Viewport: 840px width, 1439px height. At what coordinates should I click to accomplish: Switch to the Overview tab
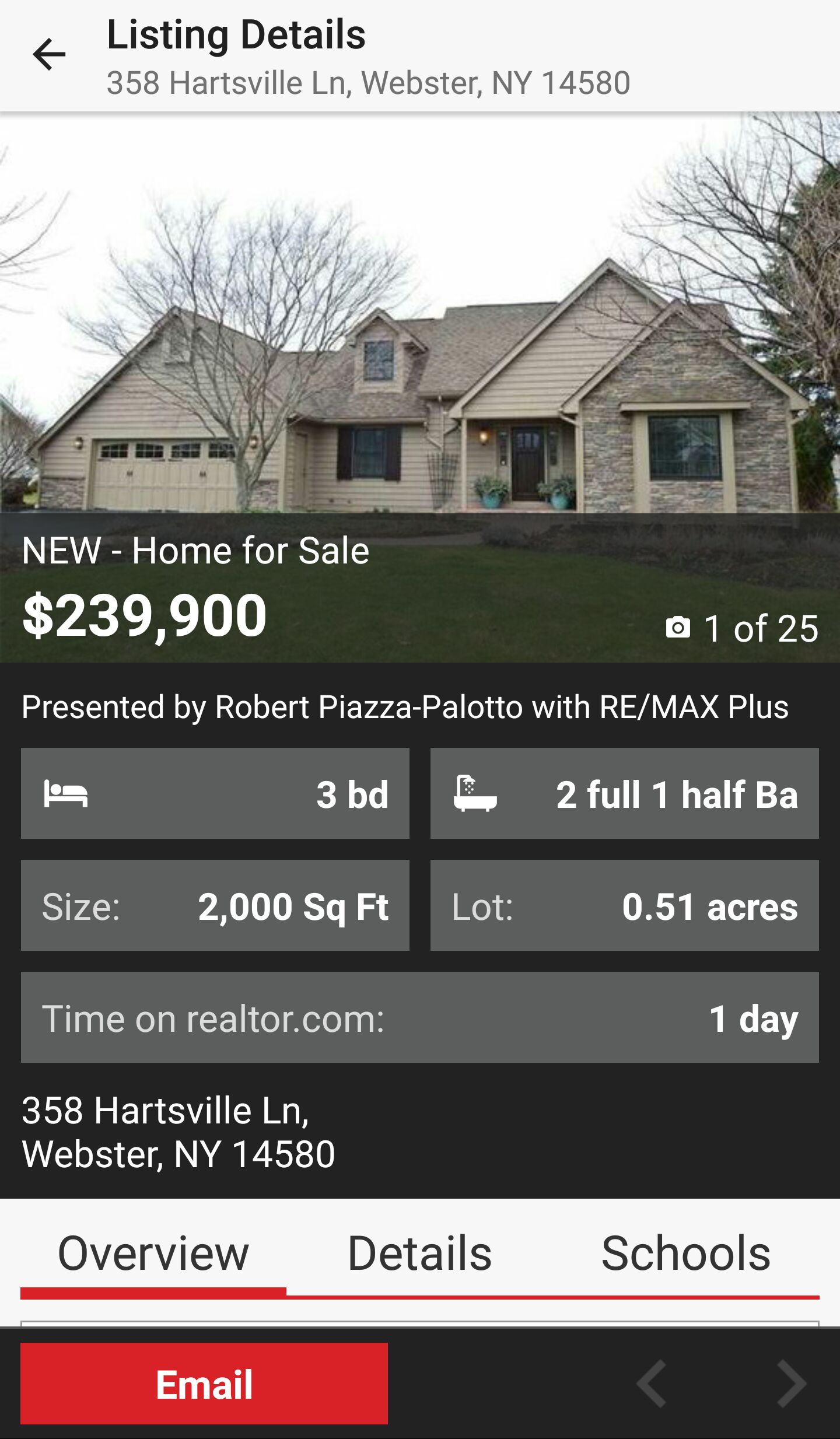(153, 1253)
